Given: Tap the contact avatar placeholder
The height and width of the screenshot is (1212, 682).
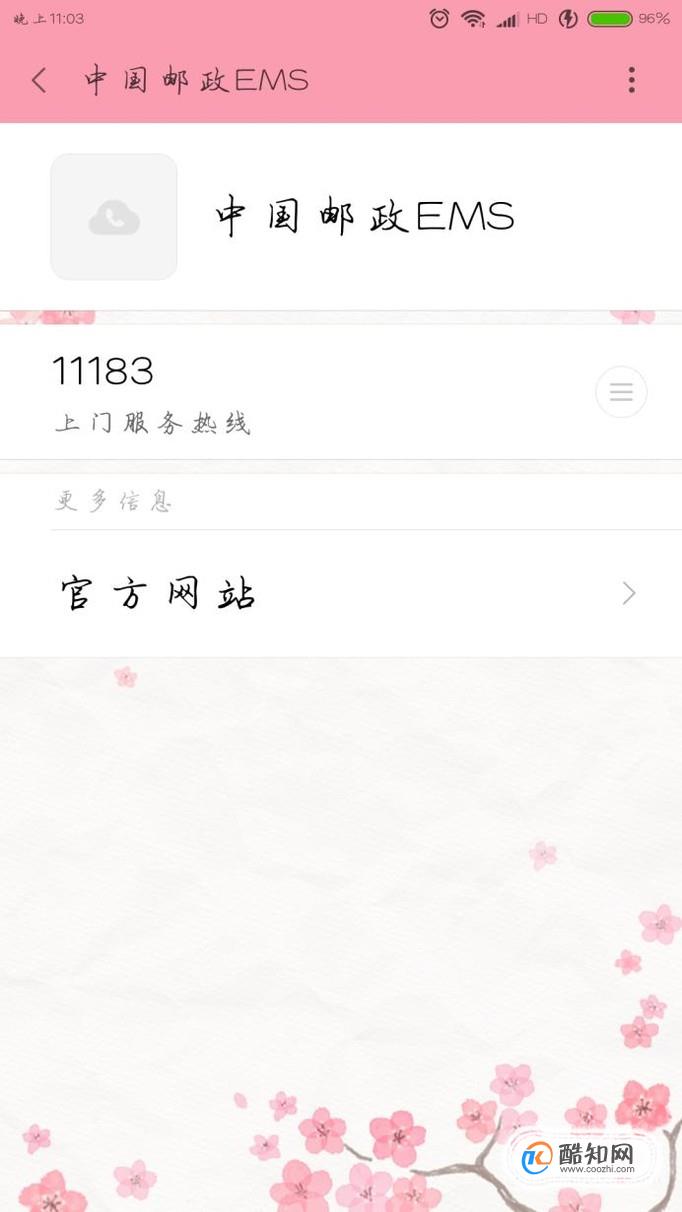Looking at the screenshot, I should point(114,217).
